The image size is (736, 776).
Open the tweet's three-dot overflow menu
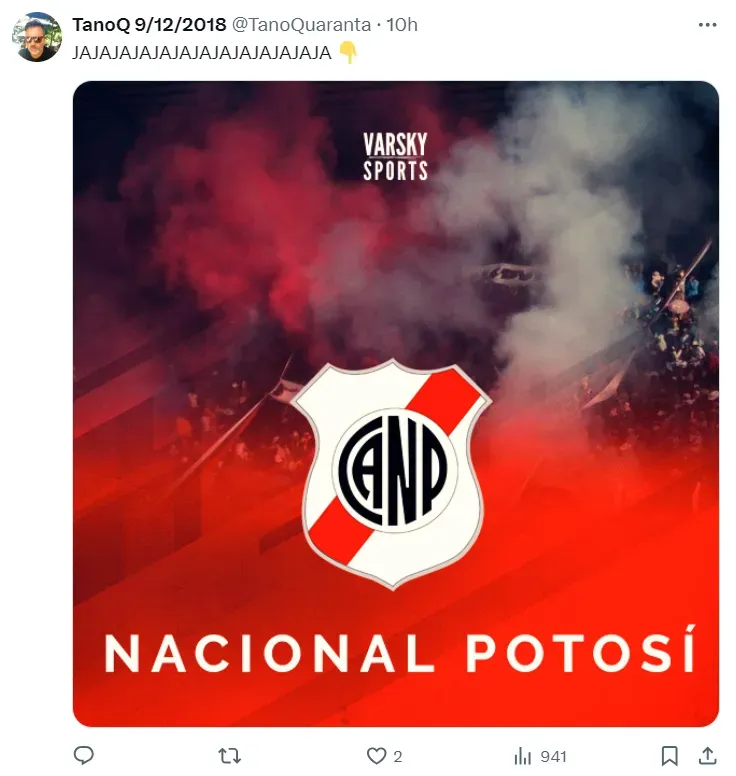tap(707, 24)
